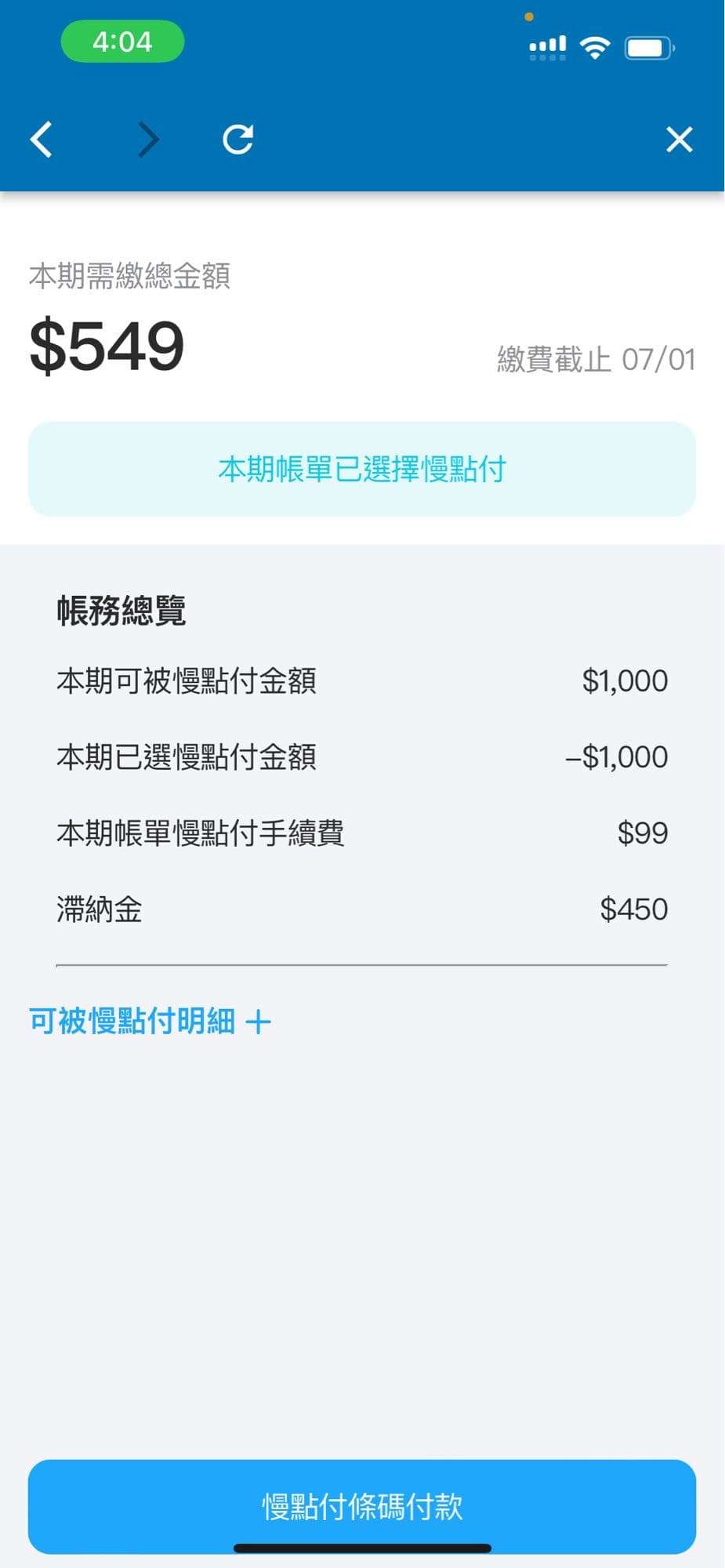This screenshot has width=725, height=1568.
Task: Tap the $99 handling fee amount
Action: [643, 832]
